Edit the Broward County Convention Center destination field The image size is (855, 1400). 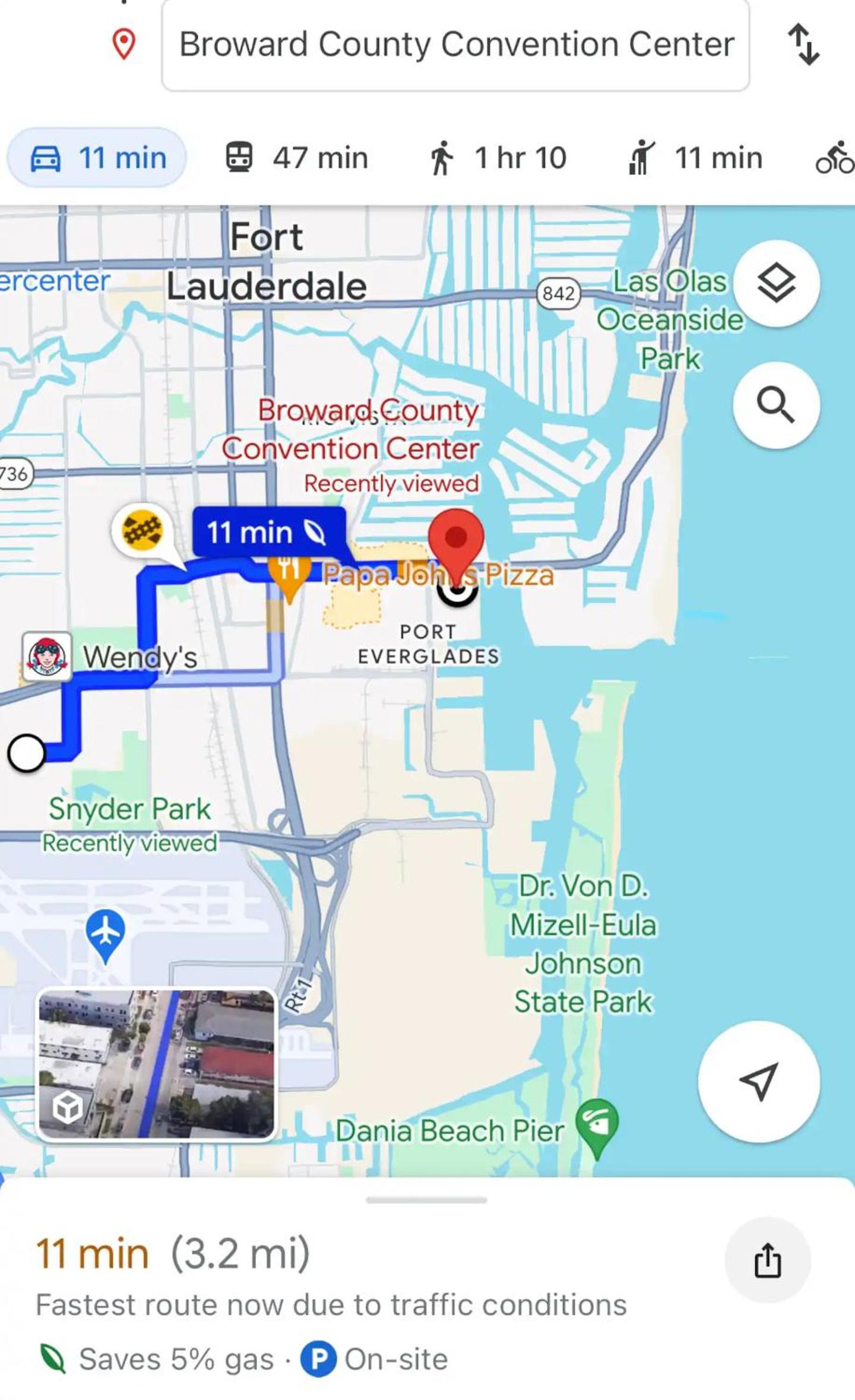pyautogui.click(x=455, y=45)
